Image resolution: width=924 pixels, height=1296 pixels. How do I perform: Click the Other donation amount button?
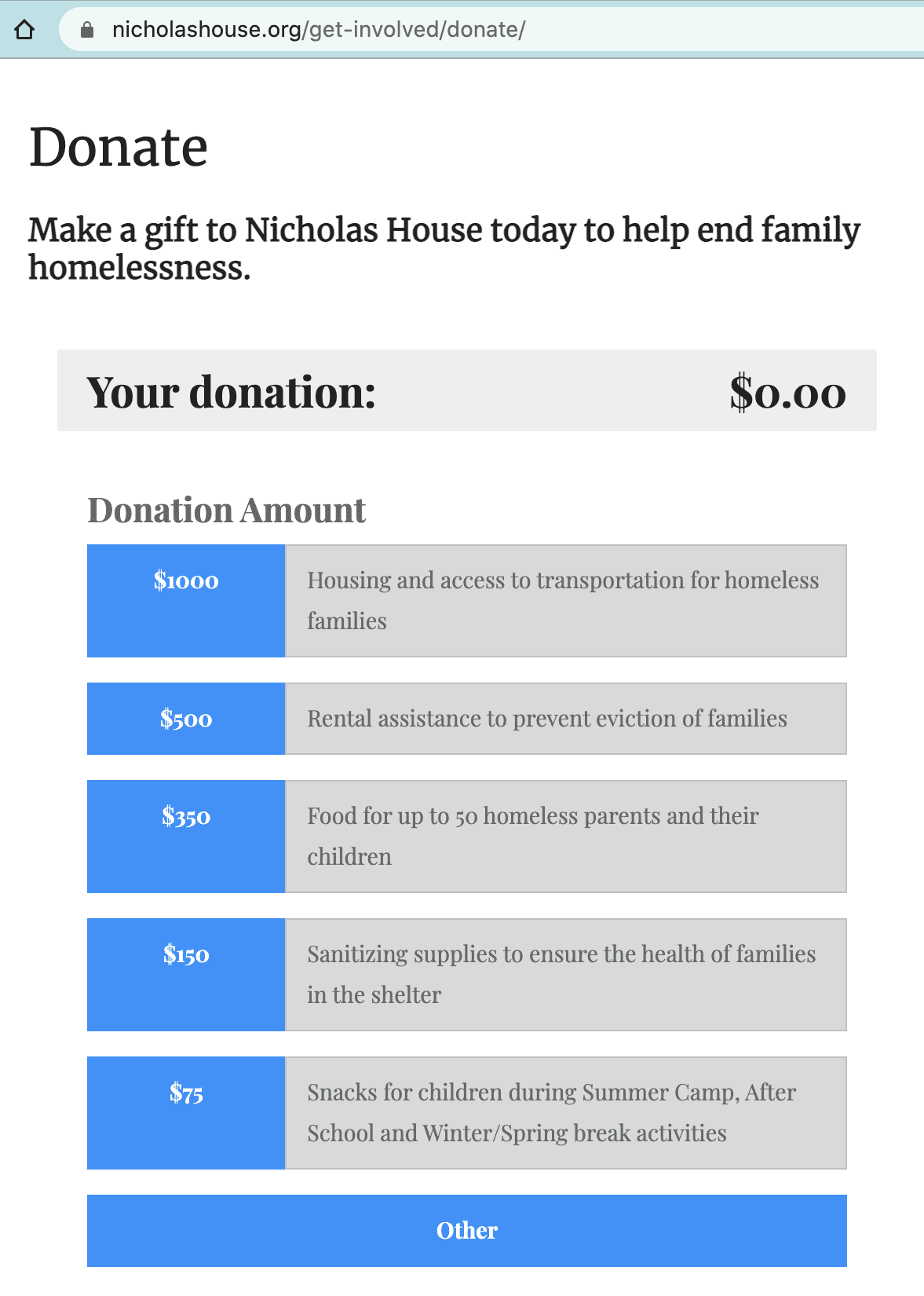[x=466, y=1230]
